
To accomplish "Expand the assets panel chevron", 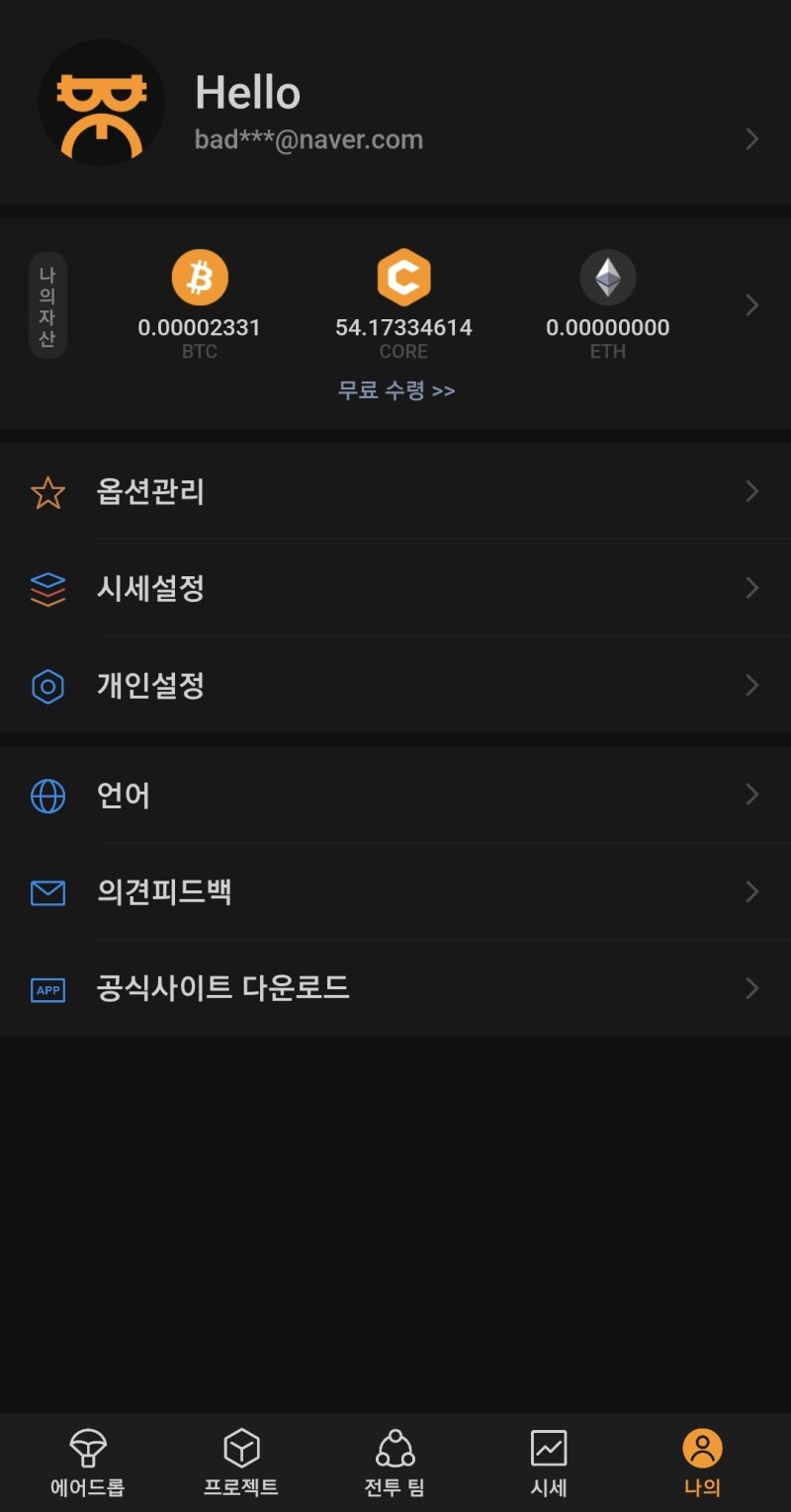I will tap(753, 305).
